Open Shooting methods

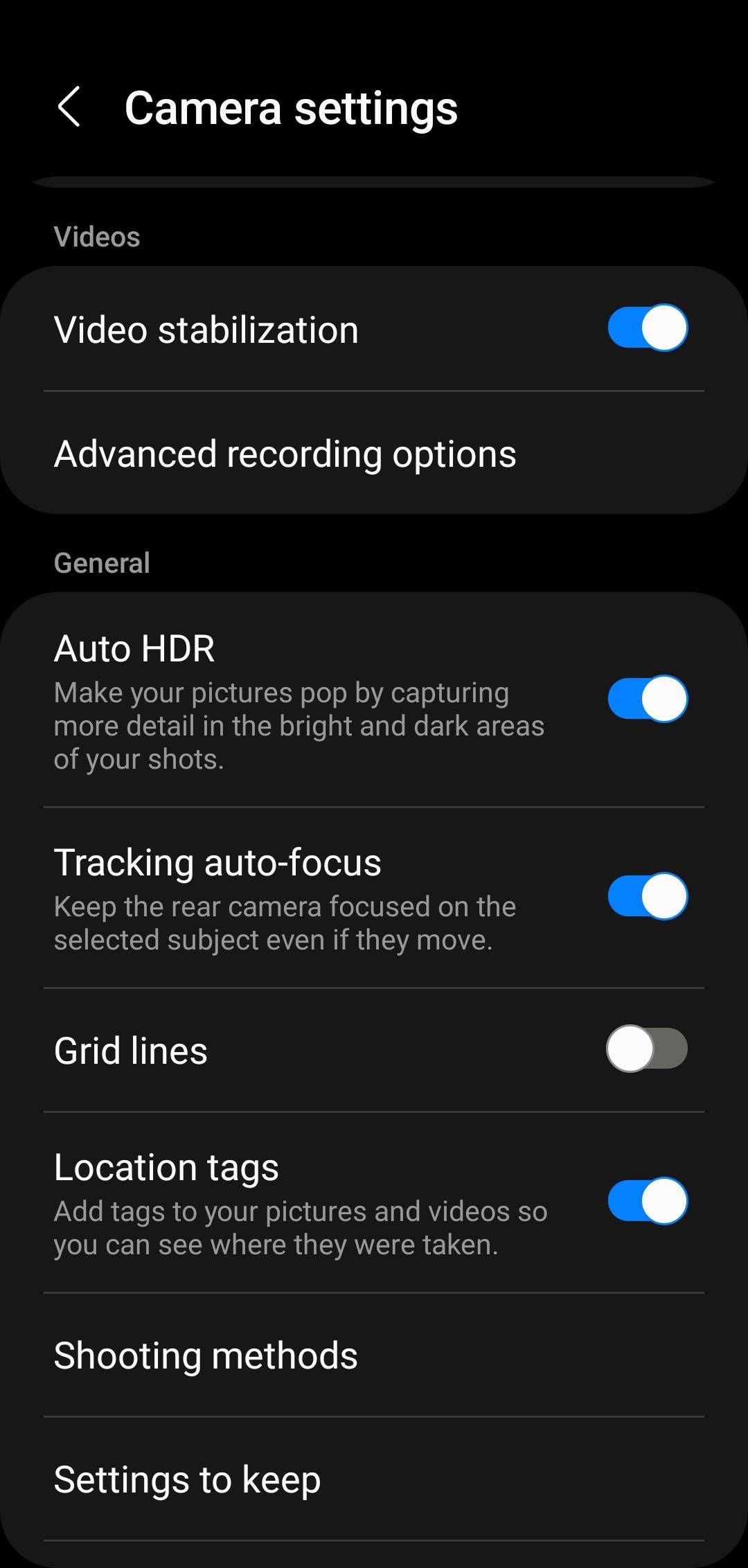(206, 1355)
